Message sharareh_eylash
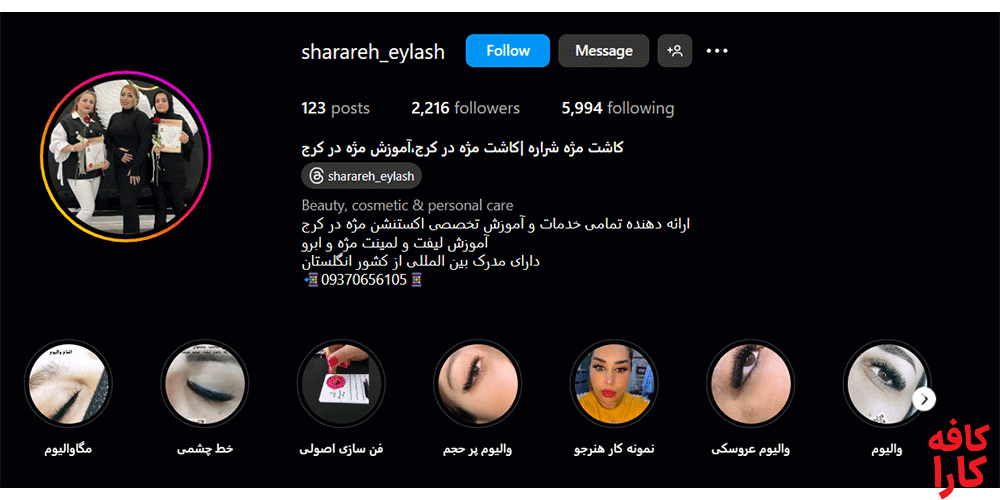Image resolution: width=1000 pixels, height=500 pixels. click(603, 51)
